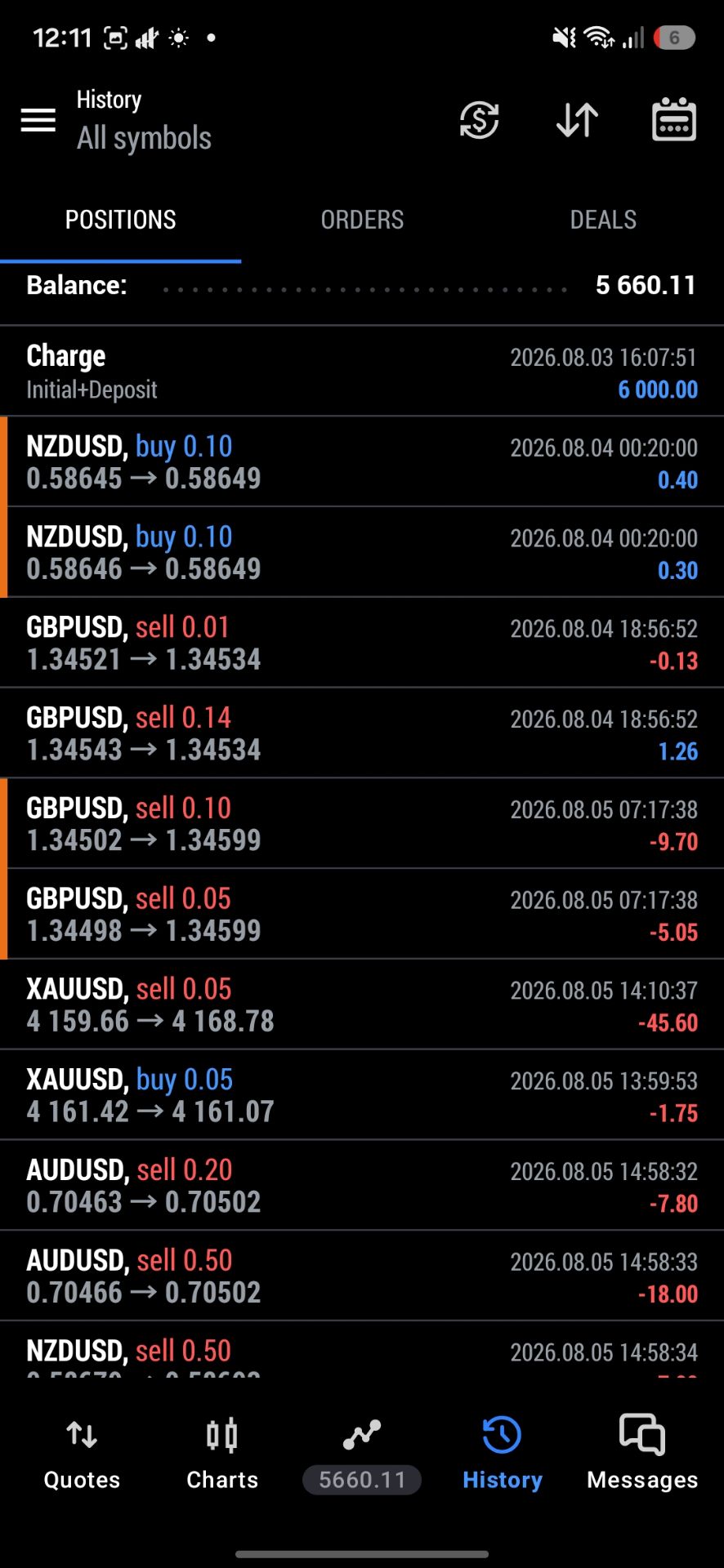Switch to the Deals tab
This screenshot has height=1568, width=724.
pyautogui.click(x=603, y=220)
